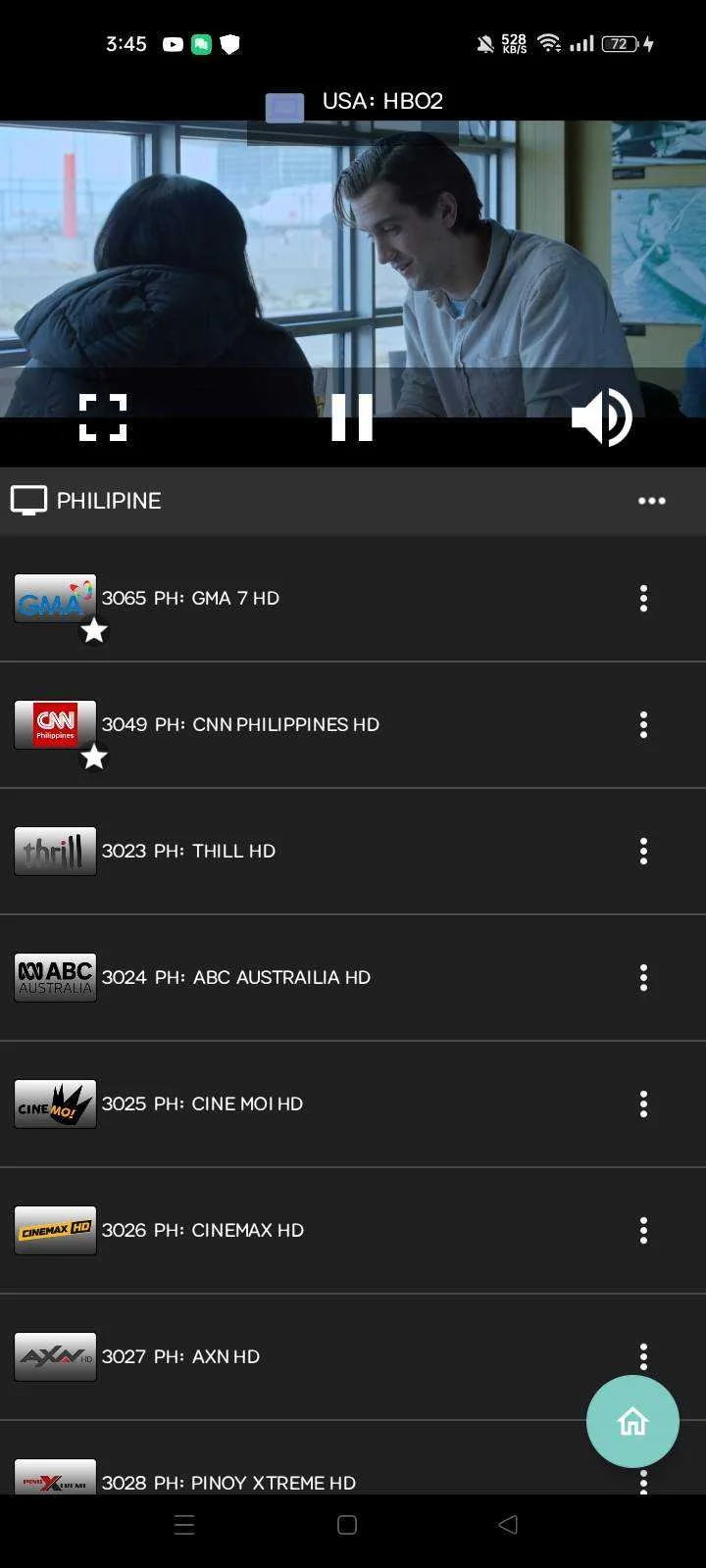This screenshot has height=1568, width=706.
Task: Open options for GMA 7 HD
Action: 643,599
